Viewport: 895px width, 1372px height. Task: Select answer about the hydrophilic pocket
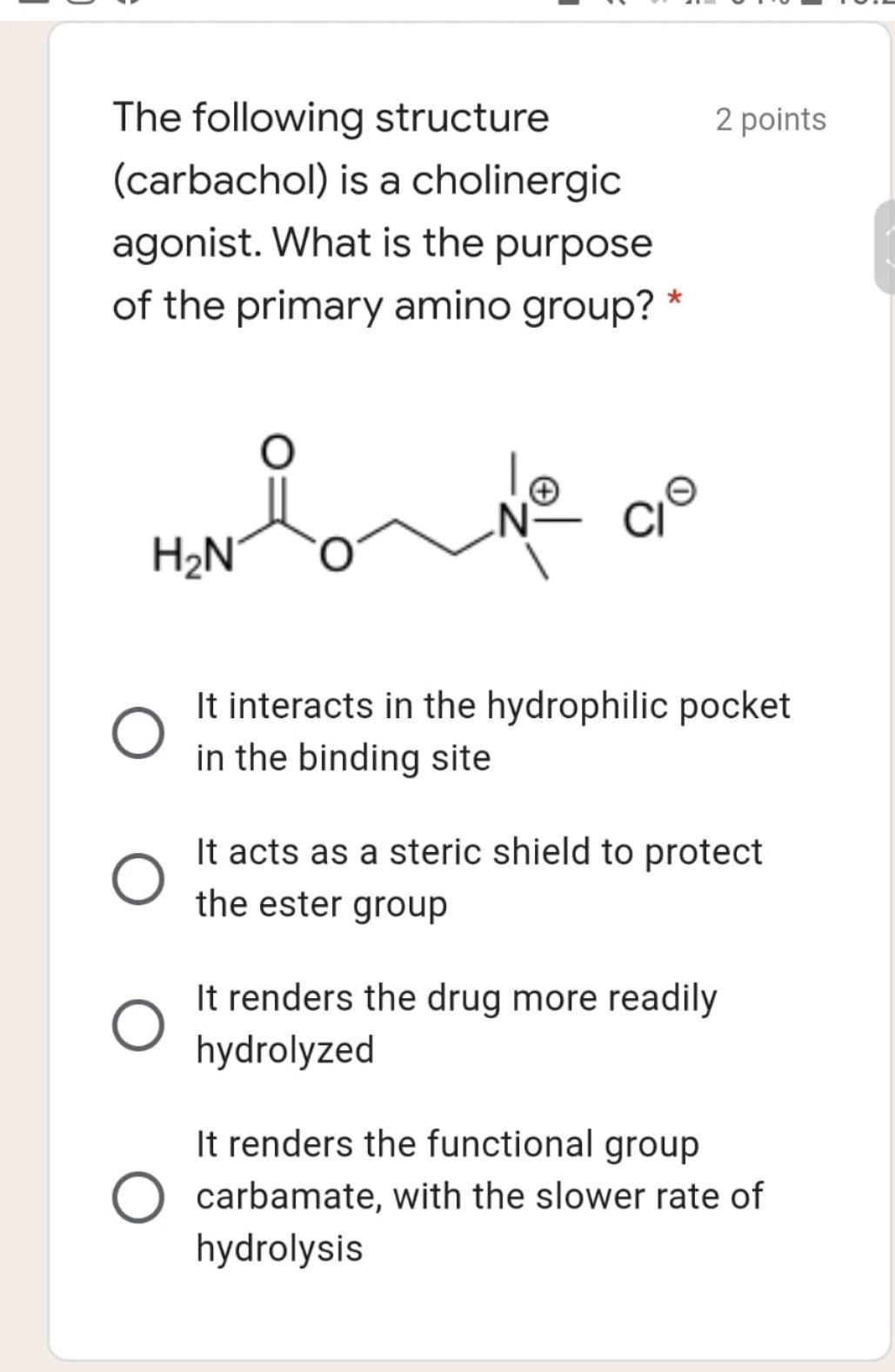click(139, 732)
